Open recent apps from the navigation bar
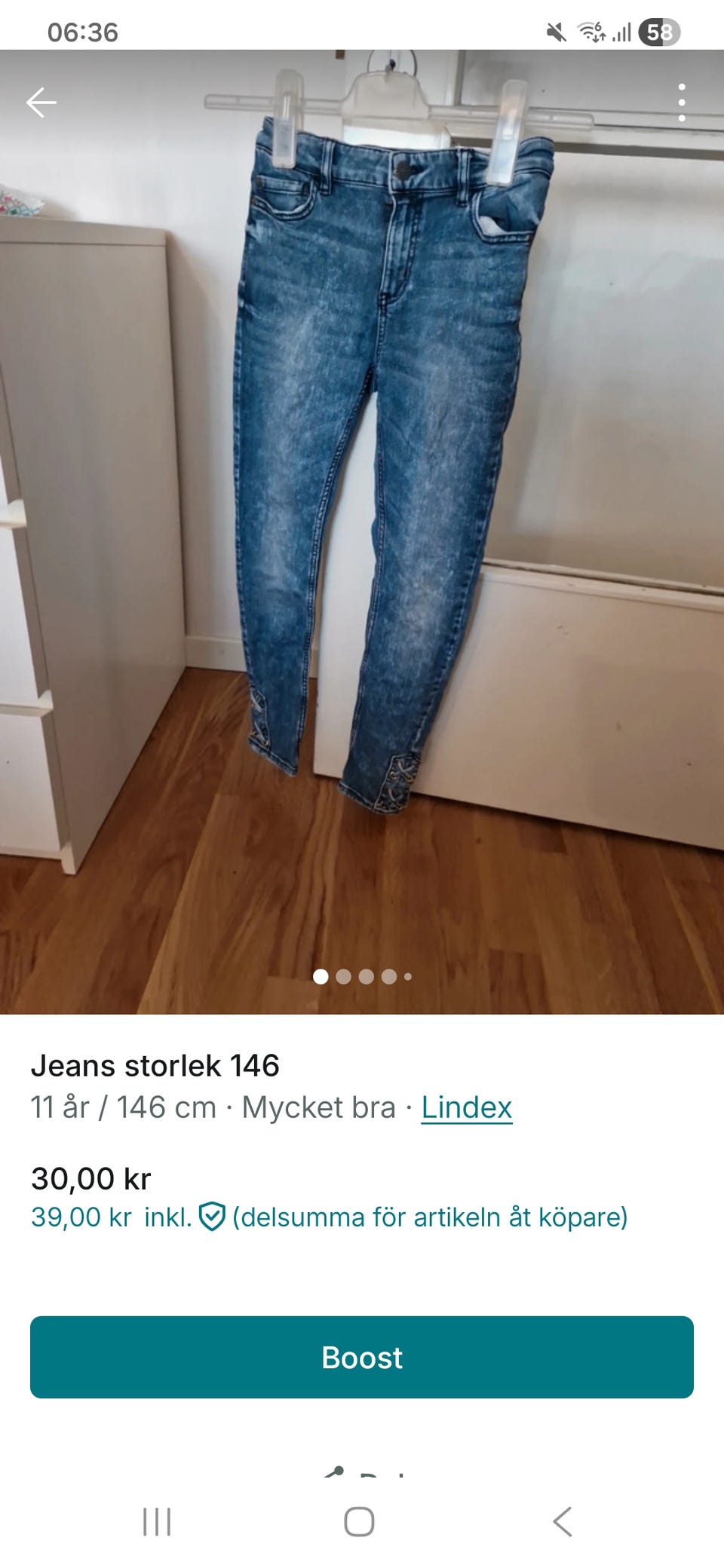The image size is (724, 1568). pos(157,1521)
